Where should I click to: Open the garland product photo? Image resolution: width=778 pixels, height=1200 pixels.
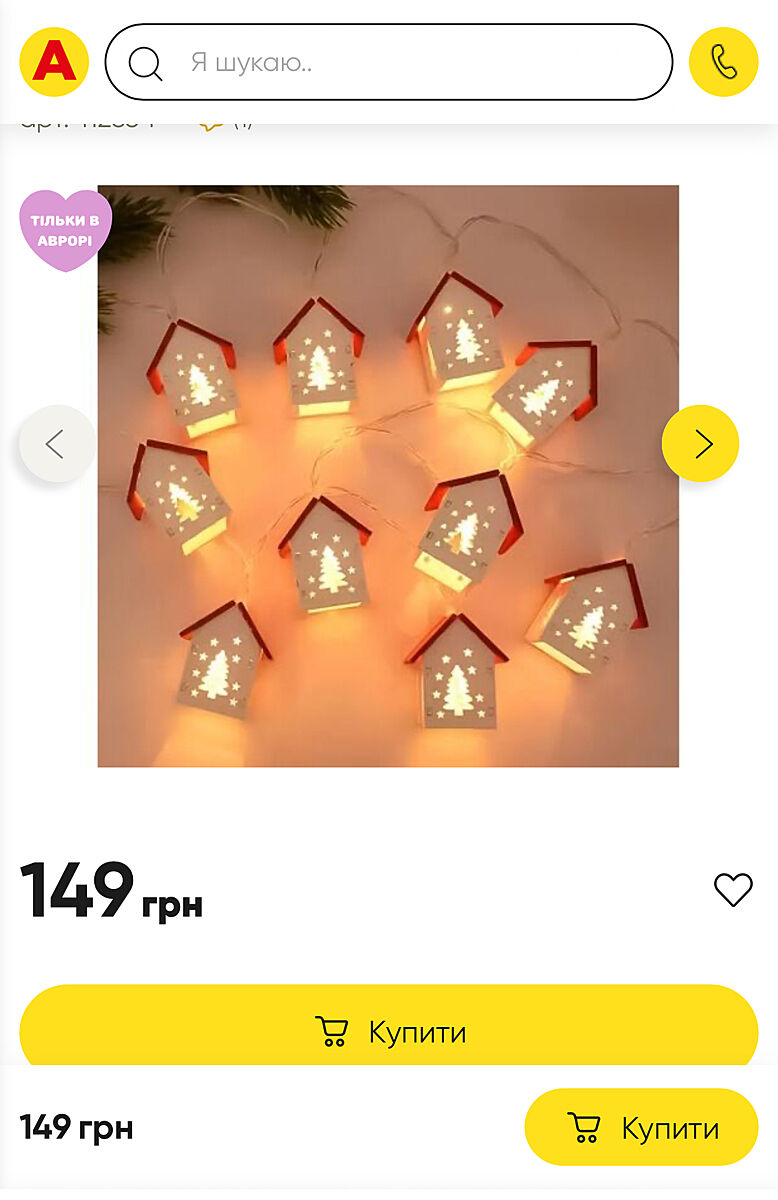click(x=388, y=476)
